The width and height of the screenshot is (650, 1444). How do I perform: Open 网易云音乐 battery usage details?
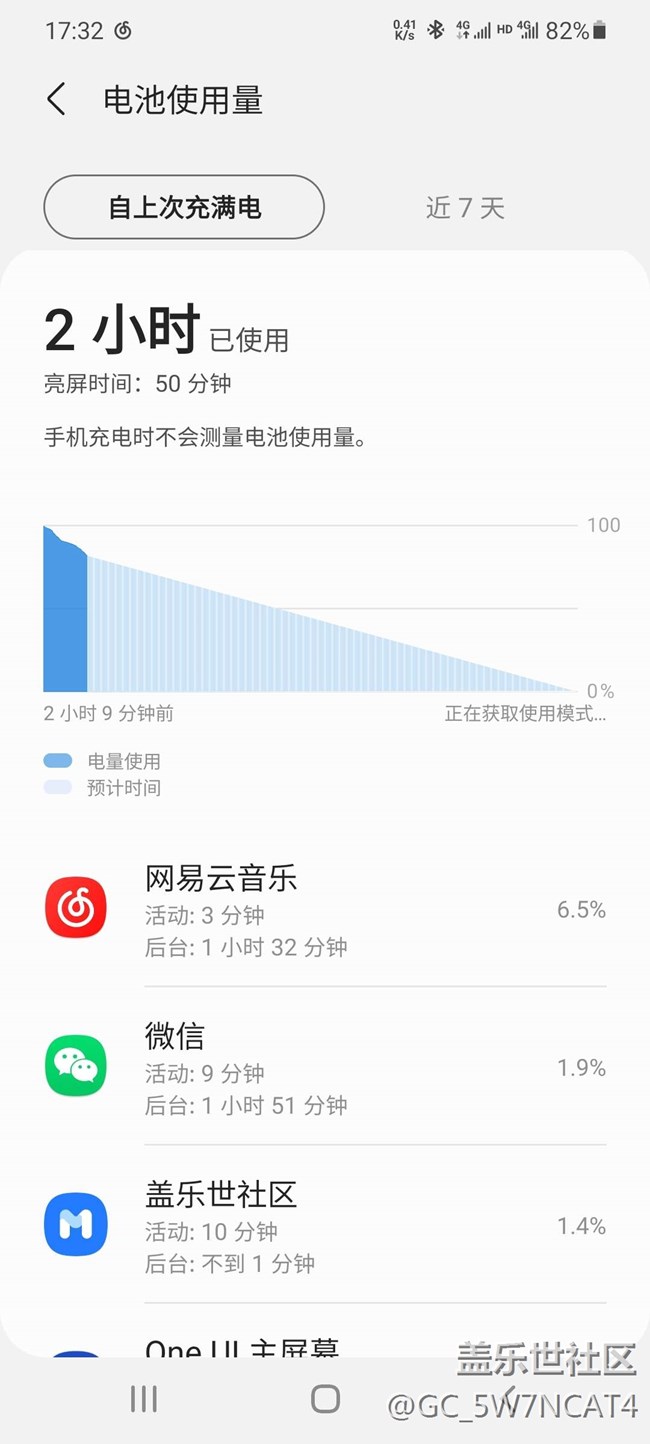point(325,908)
